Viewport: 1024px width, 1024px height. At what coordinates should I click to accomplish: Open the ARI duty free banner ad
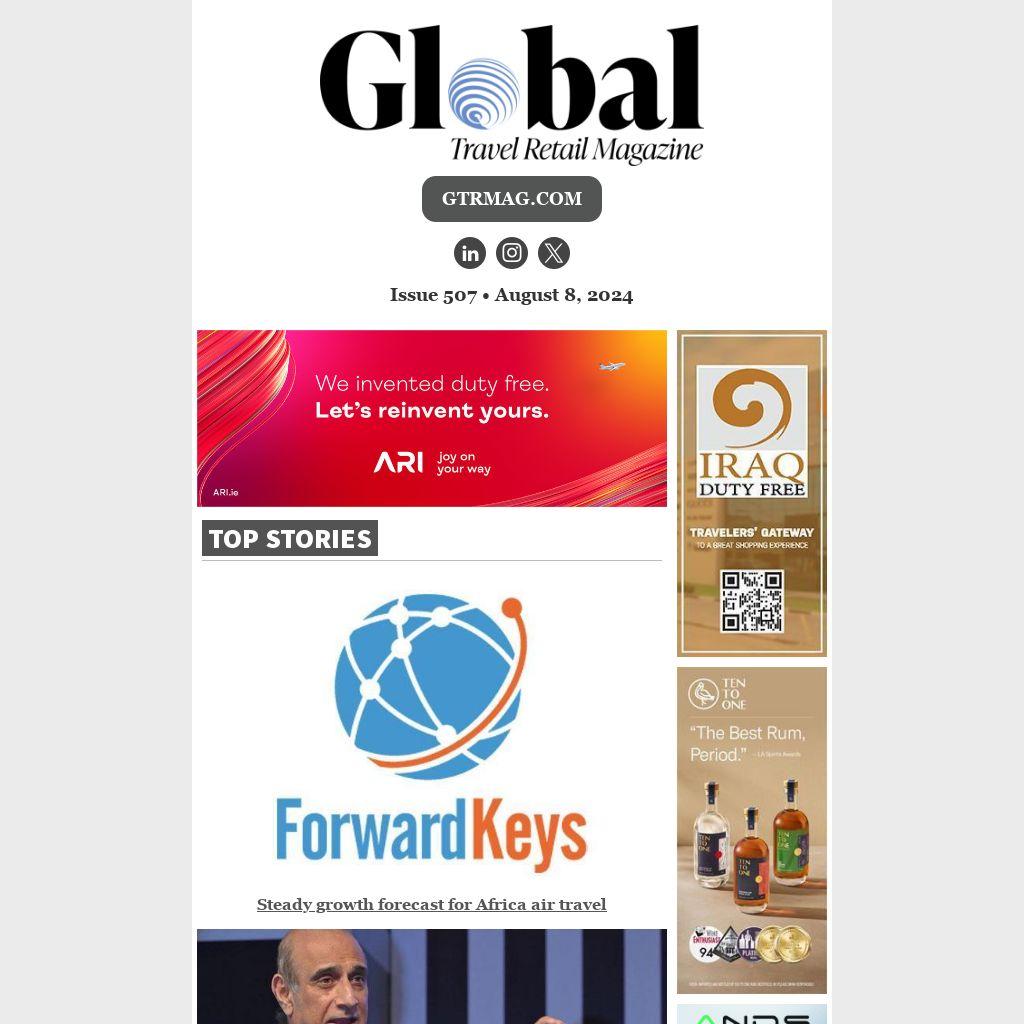[x=431, y=418]
